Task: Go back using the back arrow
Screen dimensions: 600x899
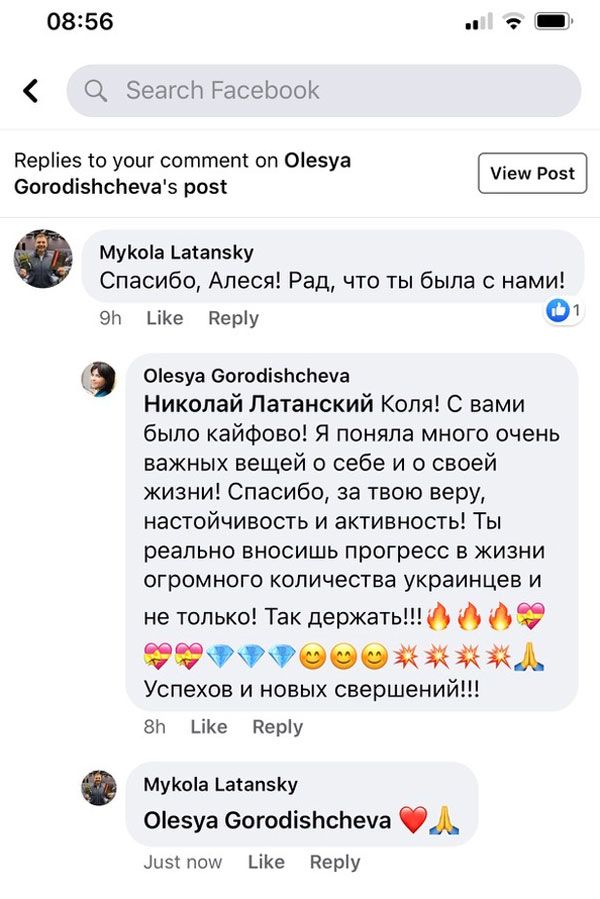Action: pos(31,91)
